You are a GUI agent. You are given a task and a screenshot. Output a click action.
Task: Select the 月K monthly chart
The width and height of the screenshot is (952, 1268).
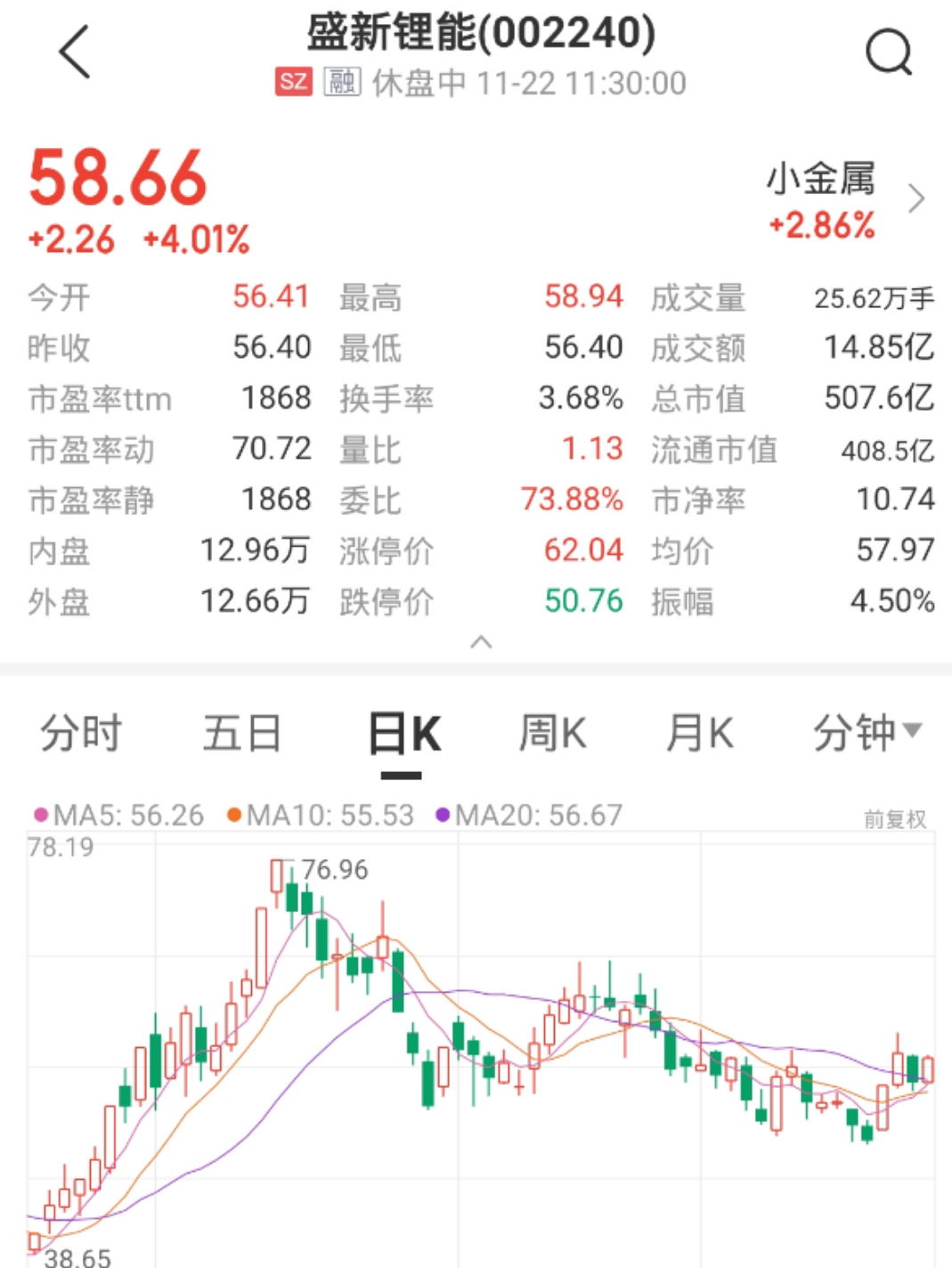click(x=700, y=732)
